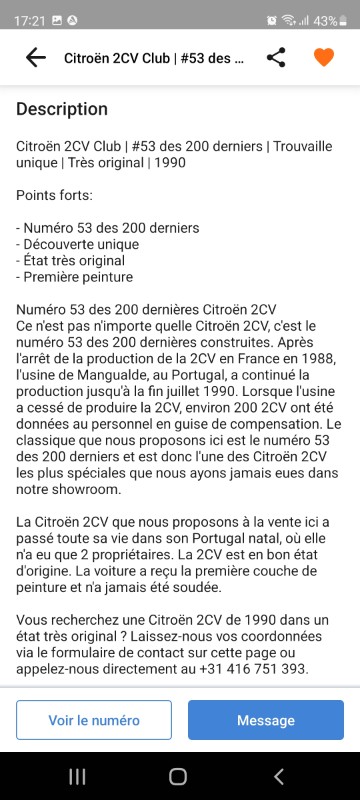This screenshot has height=800, width=360.
Task: Tap the Voir le numéro button
Action: tap(94, 720)
